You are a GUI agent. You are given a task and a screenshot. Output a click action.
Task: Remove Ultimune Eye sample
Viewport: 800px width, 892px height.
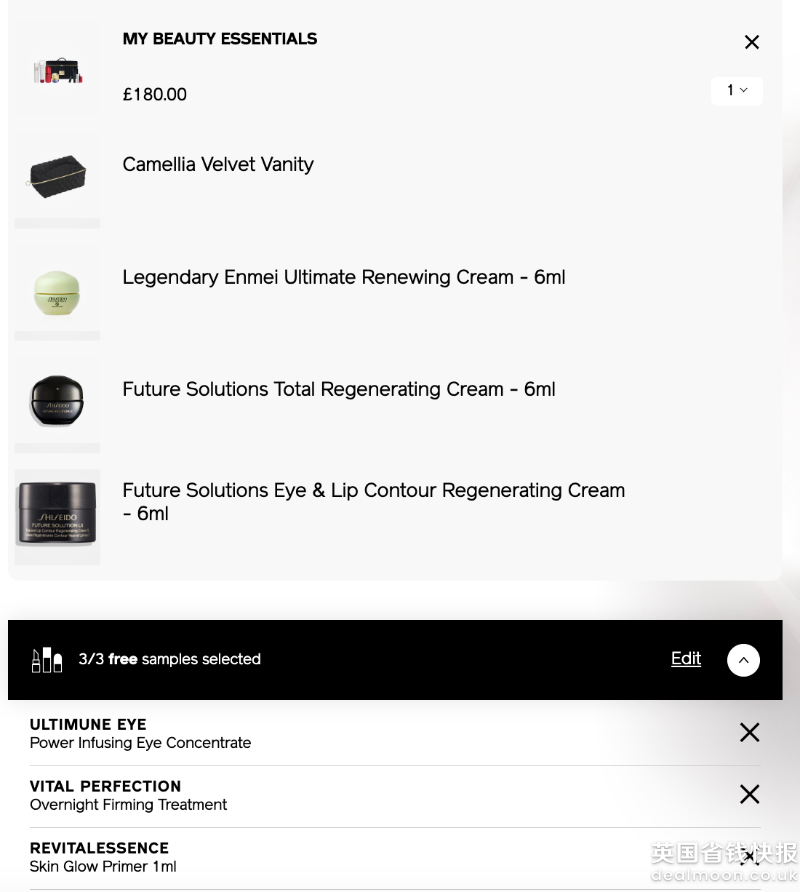coord(749,733)
